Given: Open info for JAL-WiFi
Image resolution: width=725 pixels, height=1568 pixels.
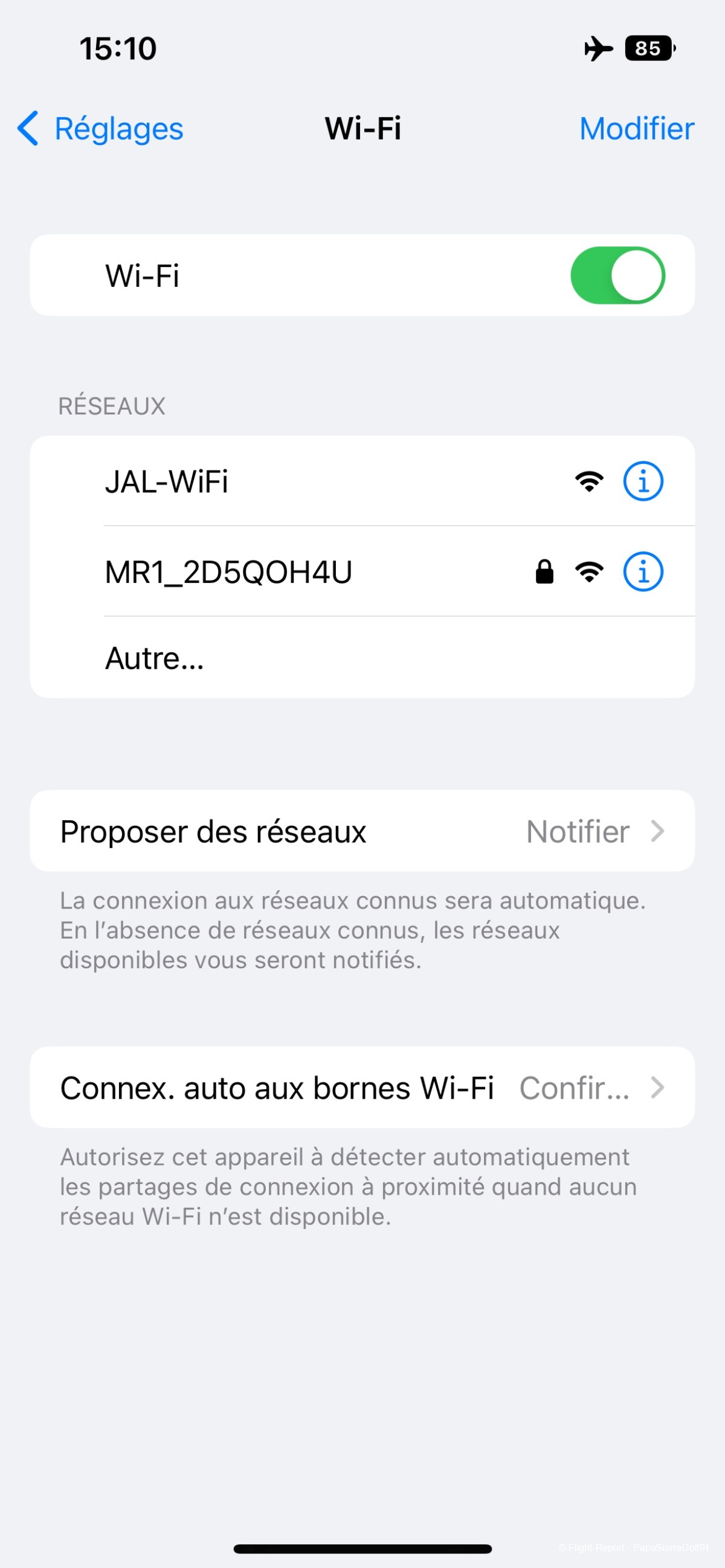Looking at the screenshot, I should 643,481.
